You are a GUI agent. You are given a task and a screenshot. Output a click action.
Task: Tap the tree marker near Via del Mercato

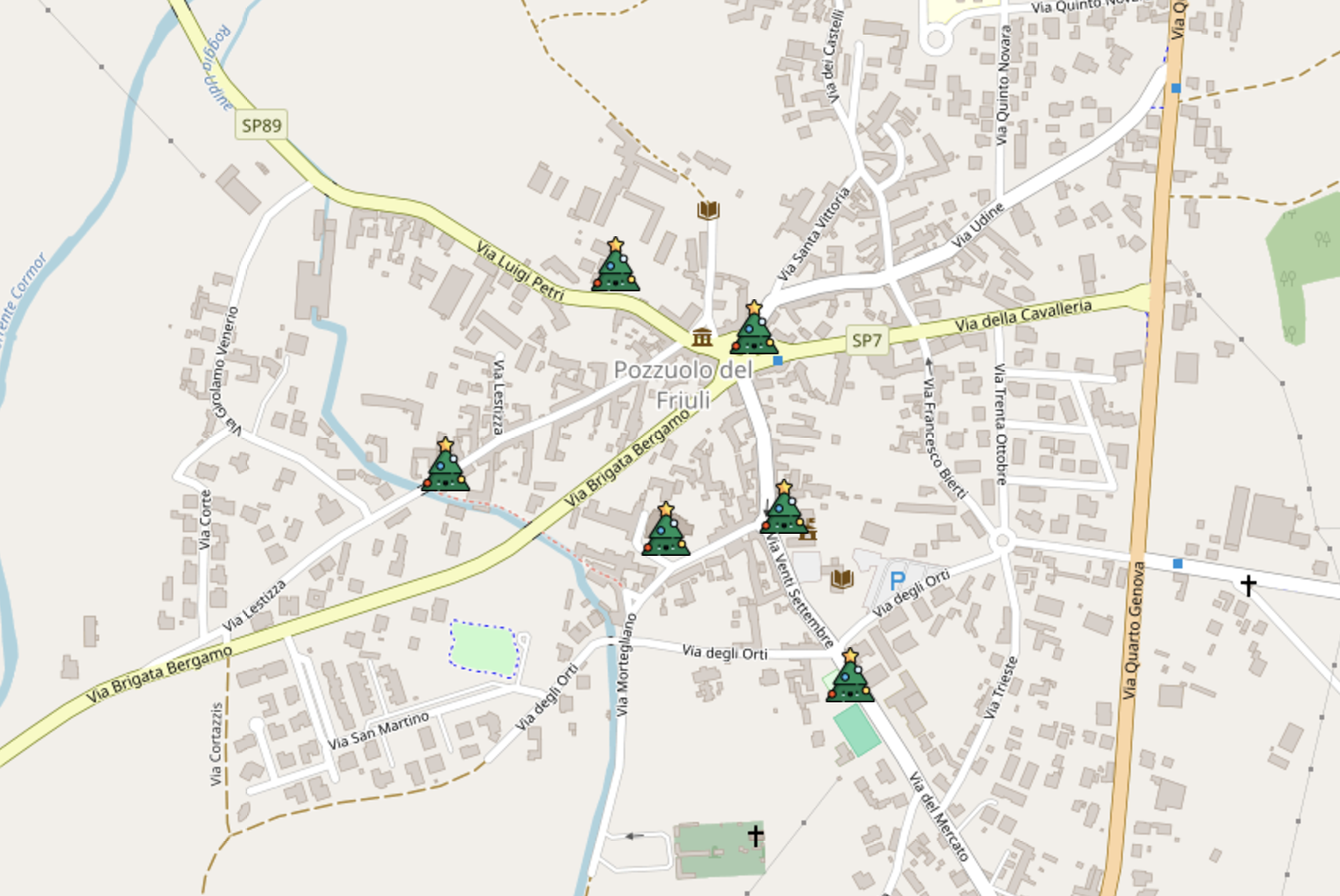click(850, 677)
